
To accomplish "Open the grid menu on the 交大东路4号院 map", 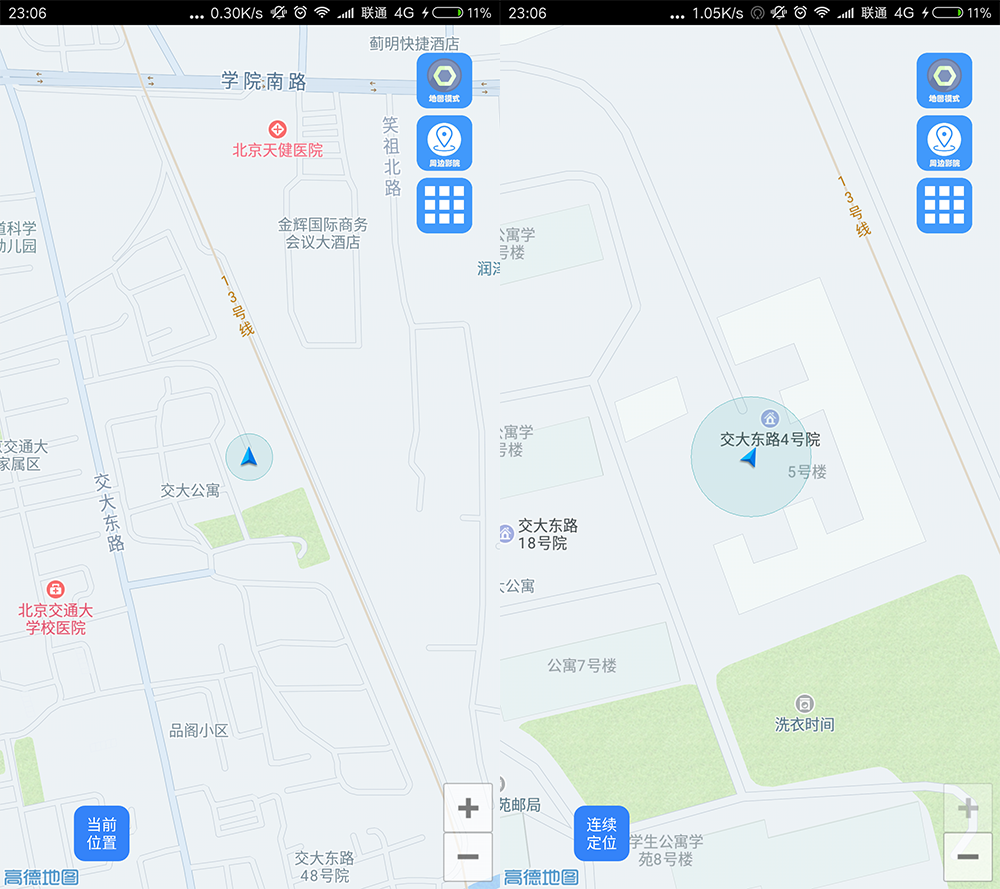I will (944, 205).
